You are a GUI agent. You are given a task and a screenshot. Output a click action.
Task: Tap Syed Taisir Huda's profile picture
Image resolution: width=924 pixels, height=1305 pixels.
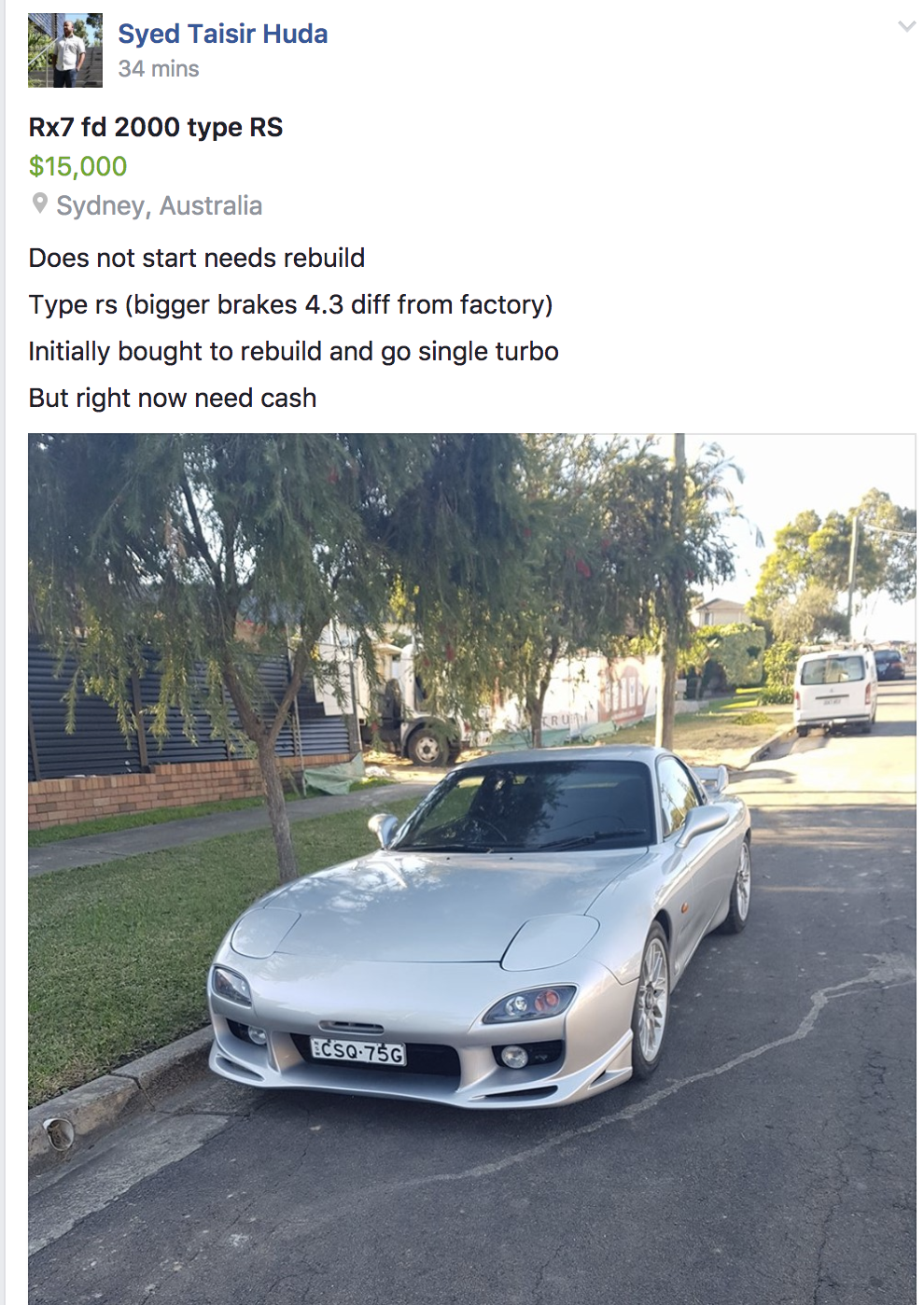[x=65, y=50]
